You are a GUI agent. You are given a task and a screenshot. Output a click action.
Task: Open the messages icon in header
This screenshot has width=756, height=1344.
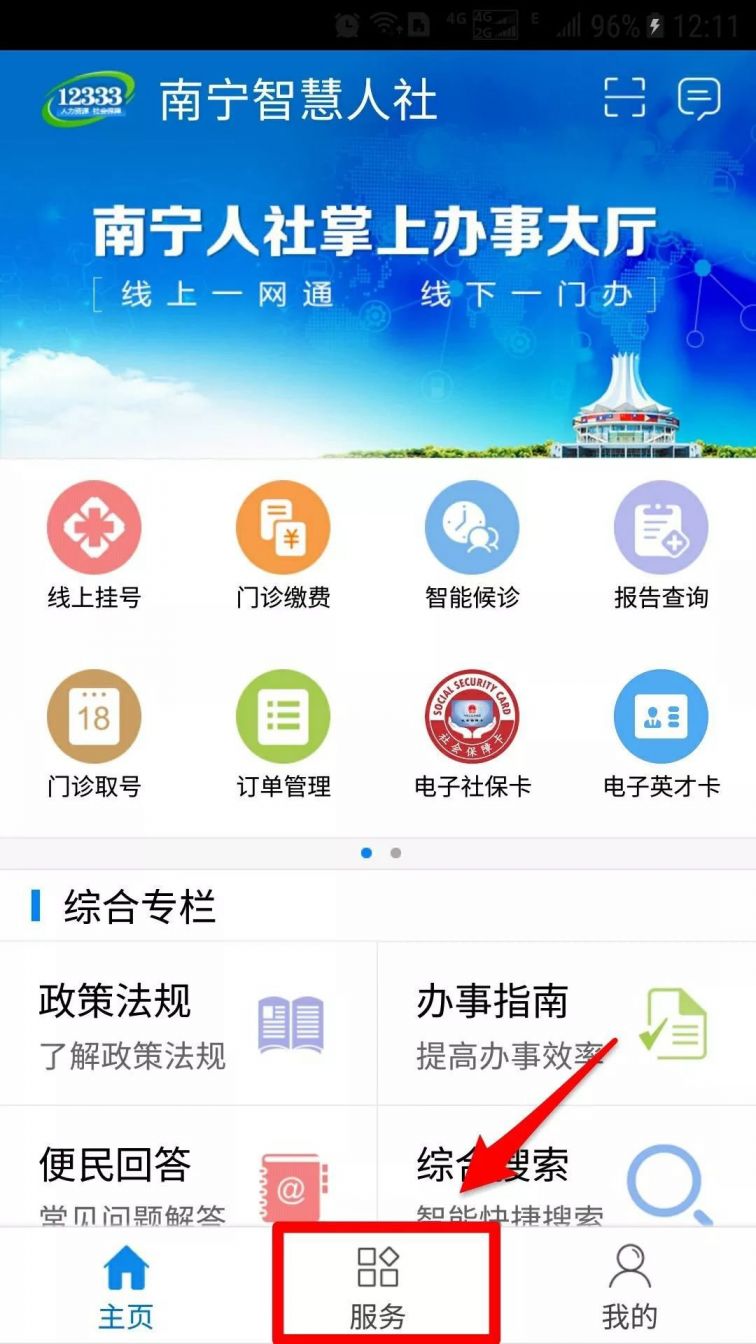pos(699,98)
